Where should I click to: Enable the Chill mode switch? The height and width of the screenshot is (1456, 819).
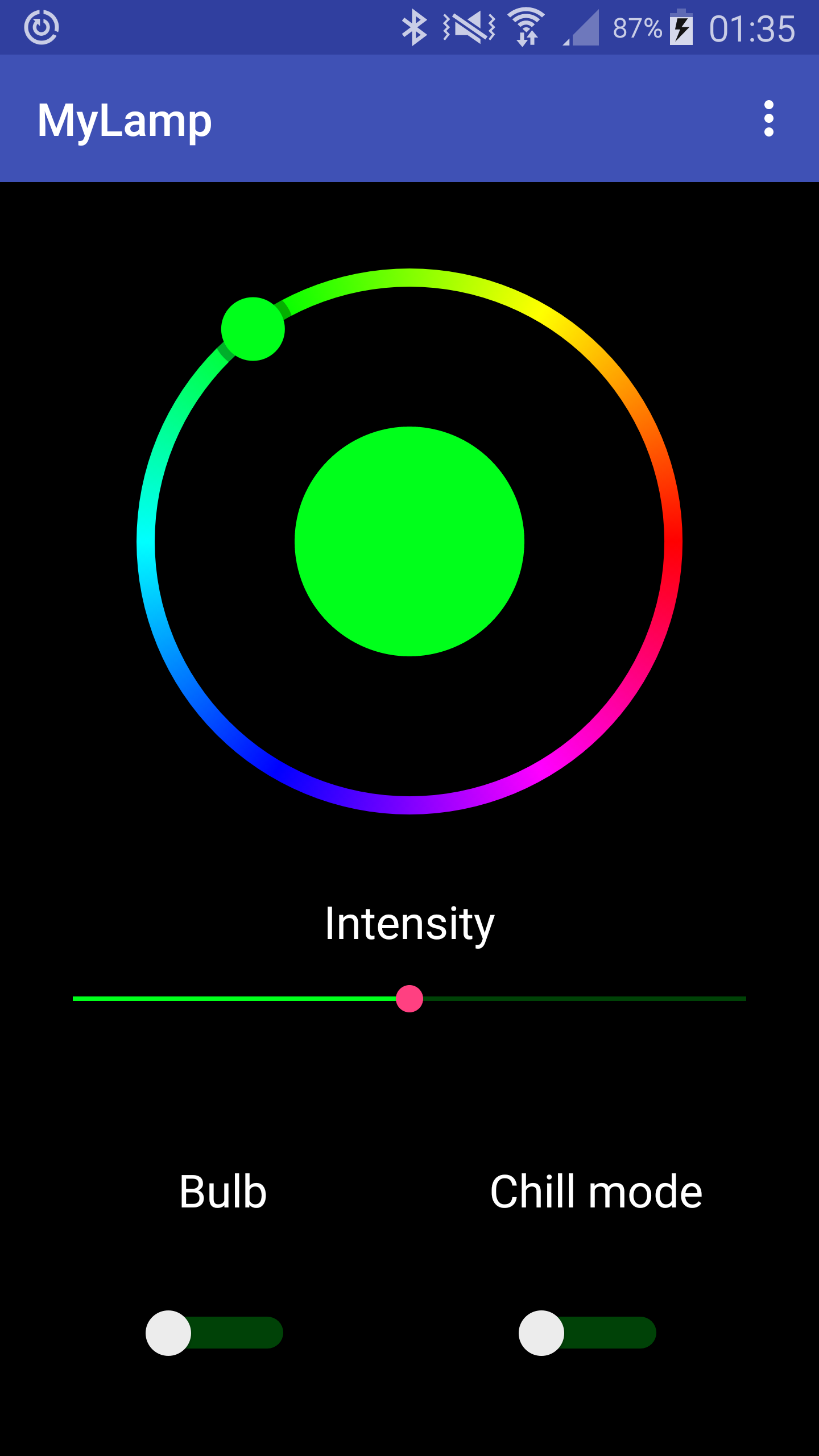tap(587, 1333)
